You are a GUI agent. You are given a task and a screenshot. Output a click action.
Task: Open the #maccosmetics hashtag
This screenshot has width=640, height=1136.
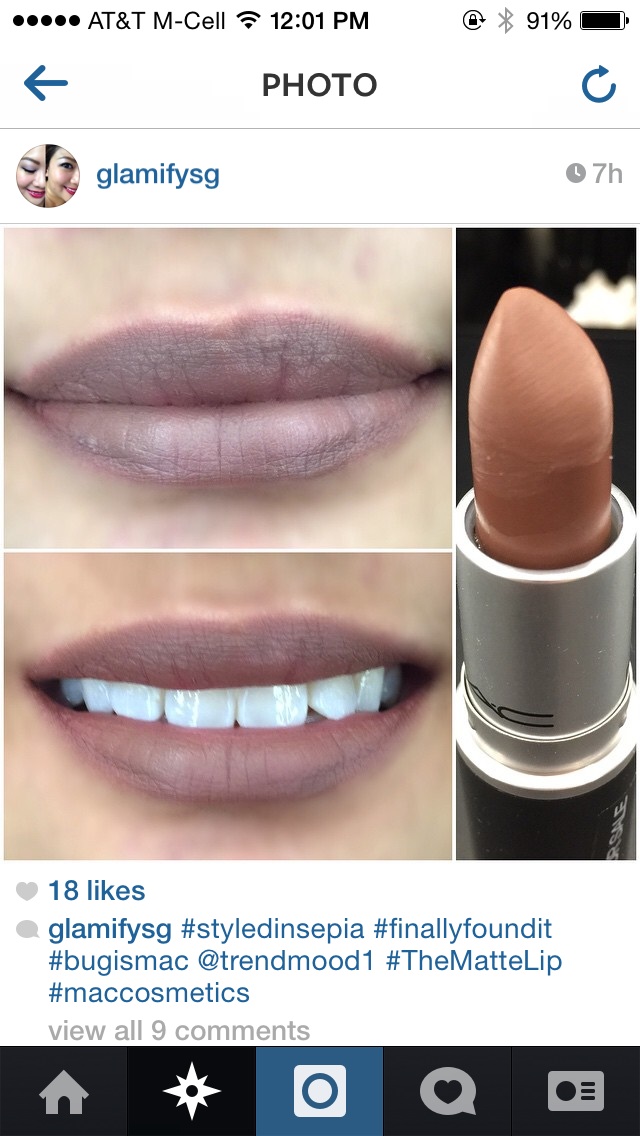[x=149, y=993]
